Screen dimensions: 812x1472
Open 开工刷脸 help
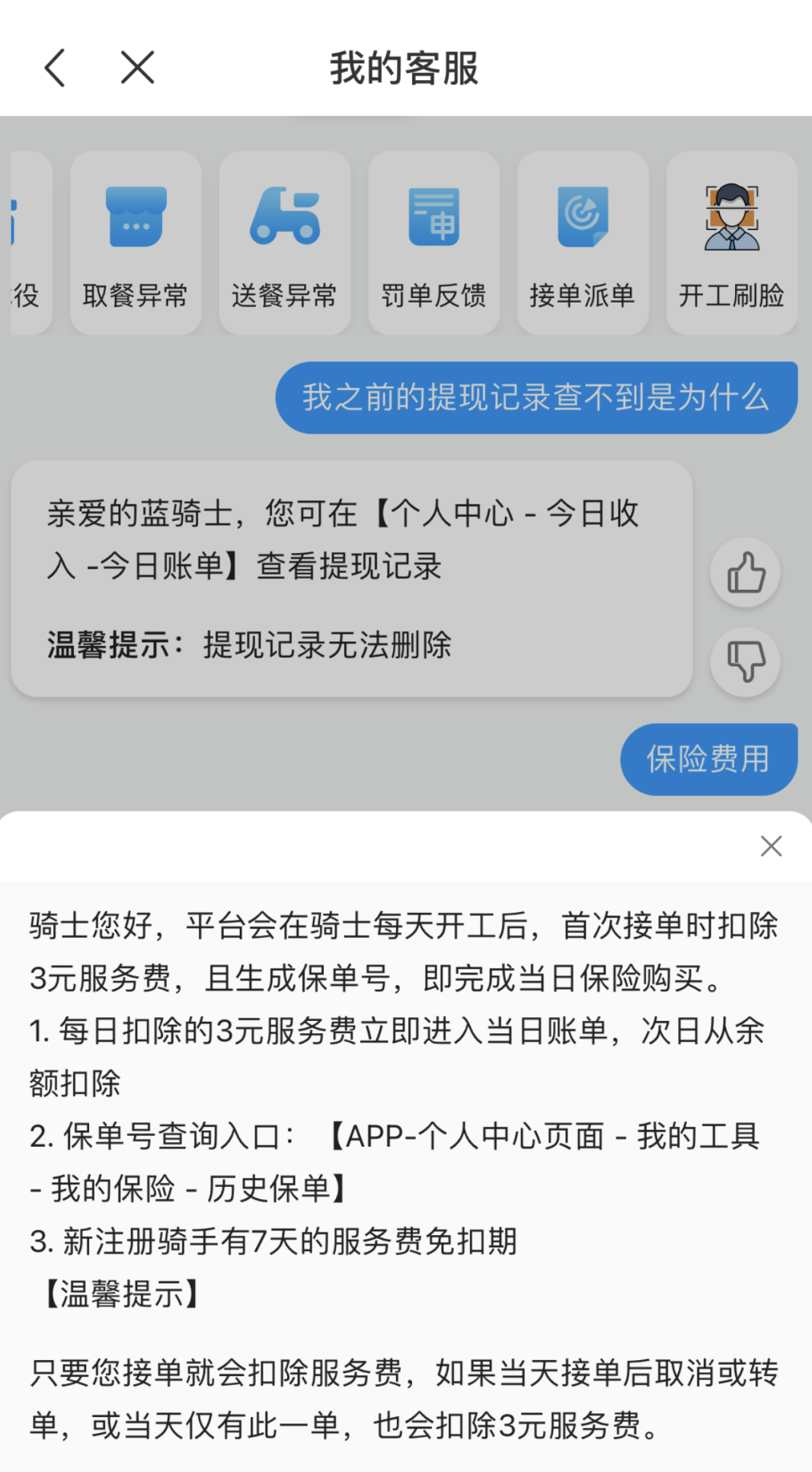click(x=732, y=243)
